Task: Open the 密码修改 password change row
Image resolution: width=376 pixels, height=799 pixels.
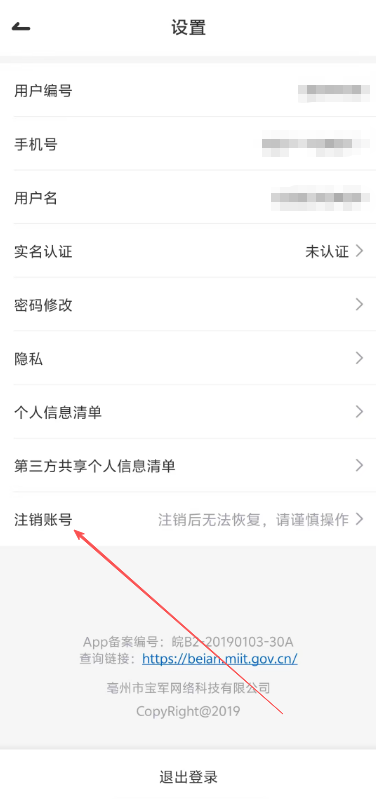Action: click(x=188, y=305)
